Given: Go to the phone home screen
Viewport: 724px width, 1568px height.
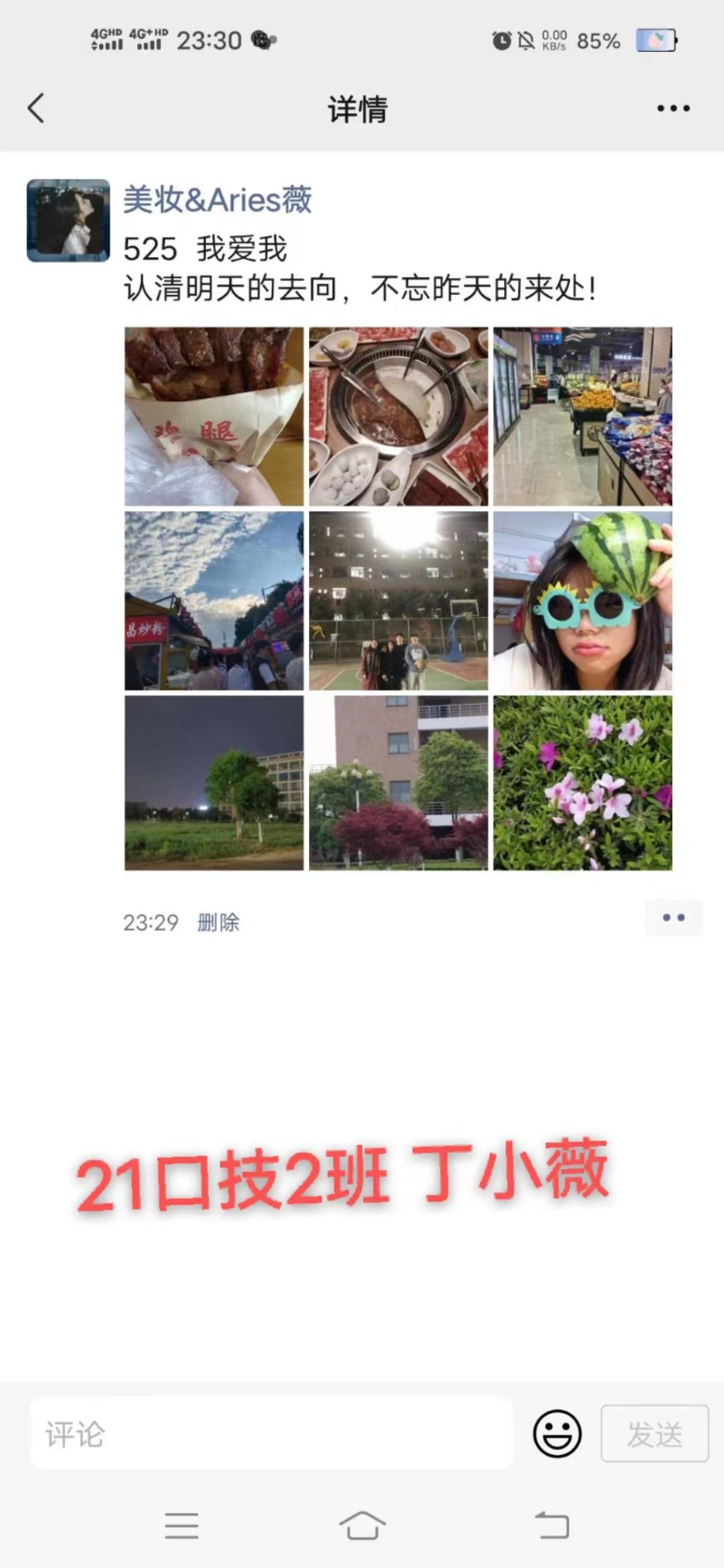Looking at the screenshot, I should tap(362, 1526).
